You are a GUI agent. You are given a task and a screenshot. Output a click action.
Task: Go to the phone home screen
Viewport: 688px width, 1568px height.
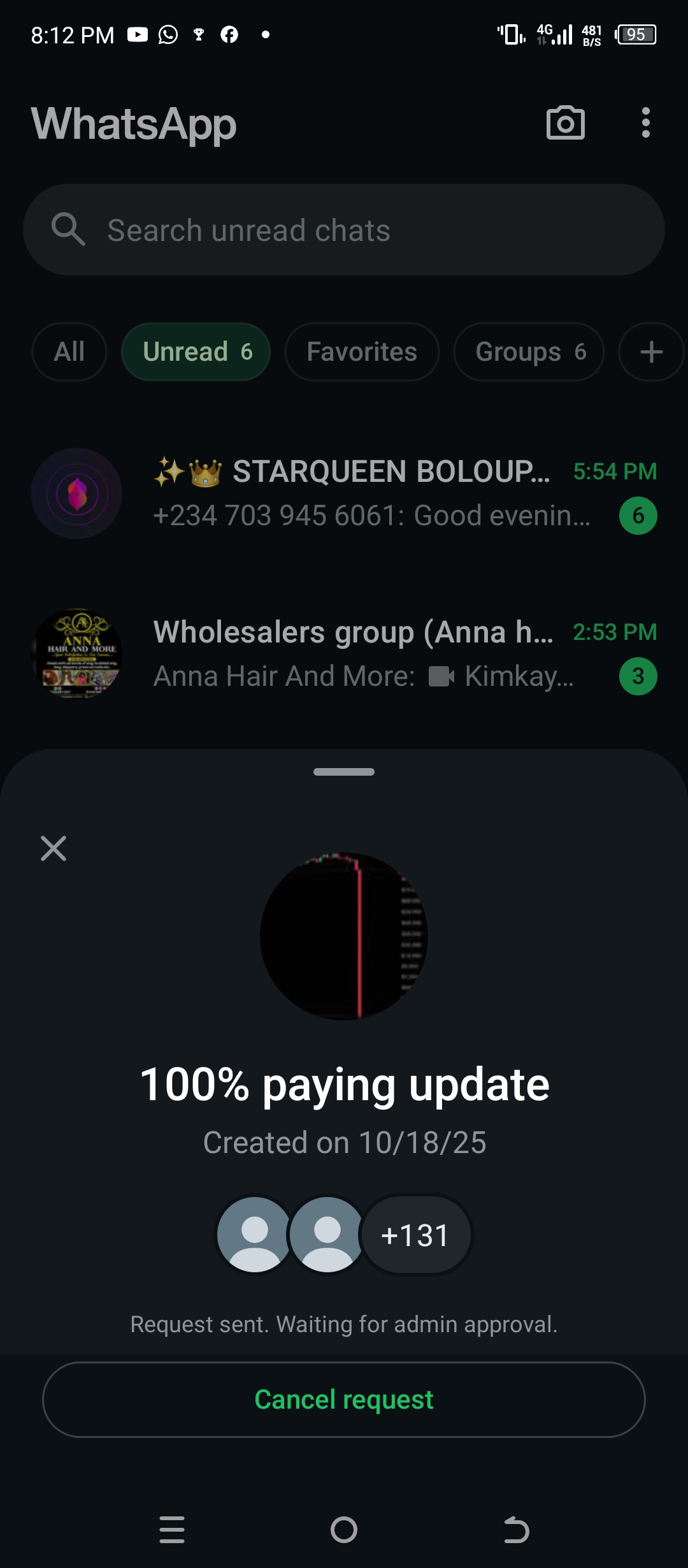(x=344, y=1529)
